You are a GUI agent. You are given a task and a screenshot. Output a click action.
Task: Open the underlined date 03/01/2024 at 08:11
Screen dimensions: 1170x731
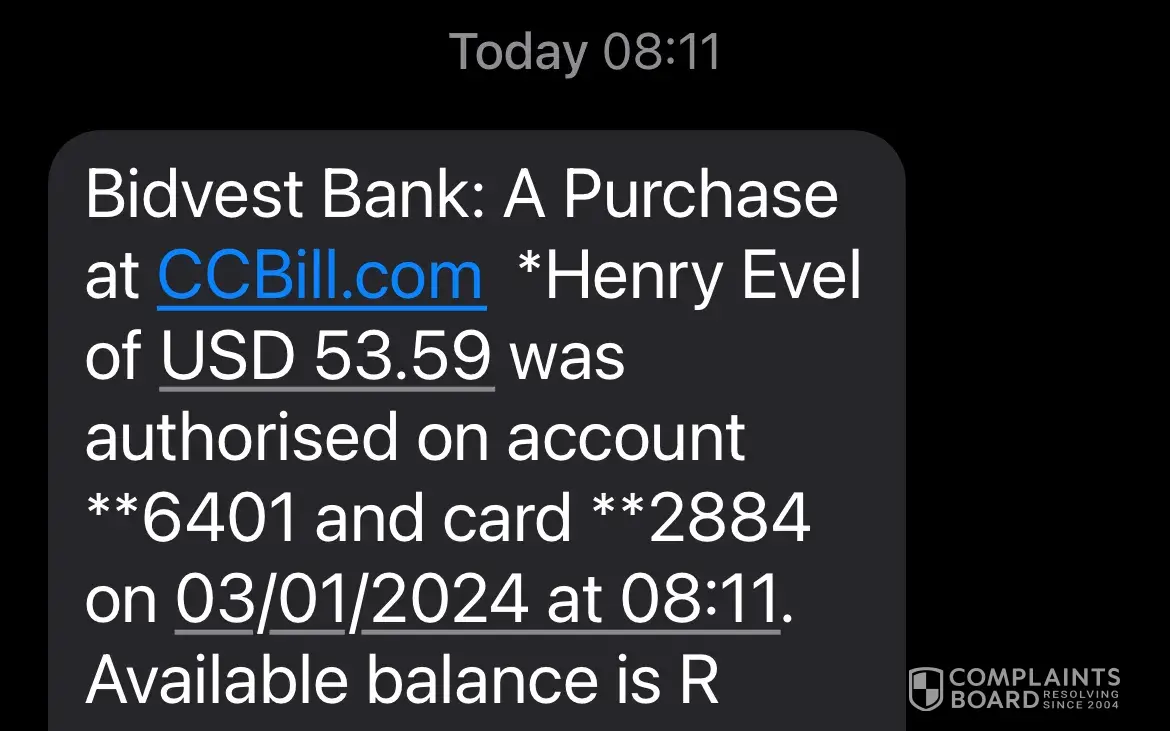click(x=476, y=601)
